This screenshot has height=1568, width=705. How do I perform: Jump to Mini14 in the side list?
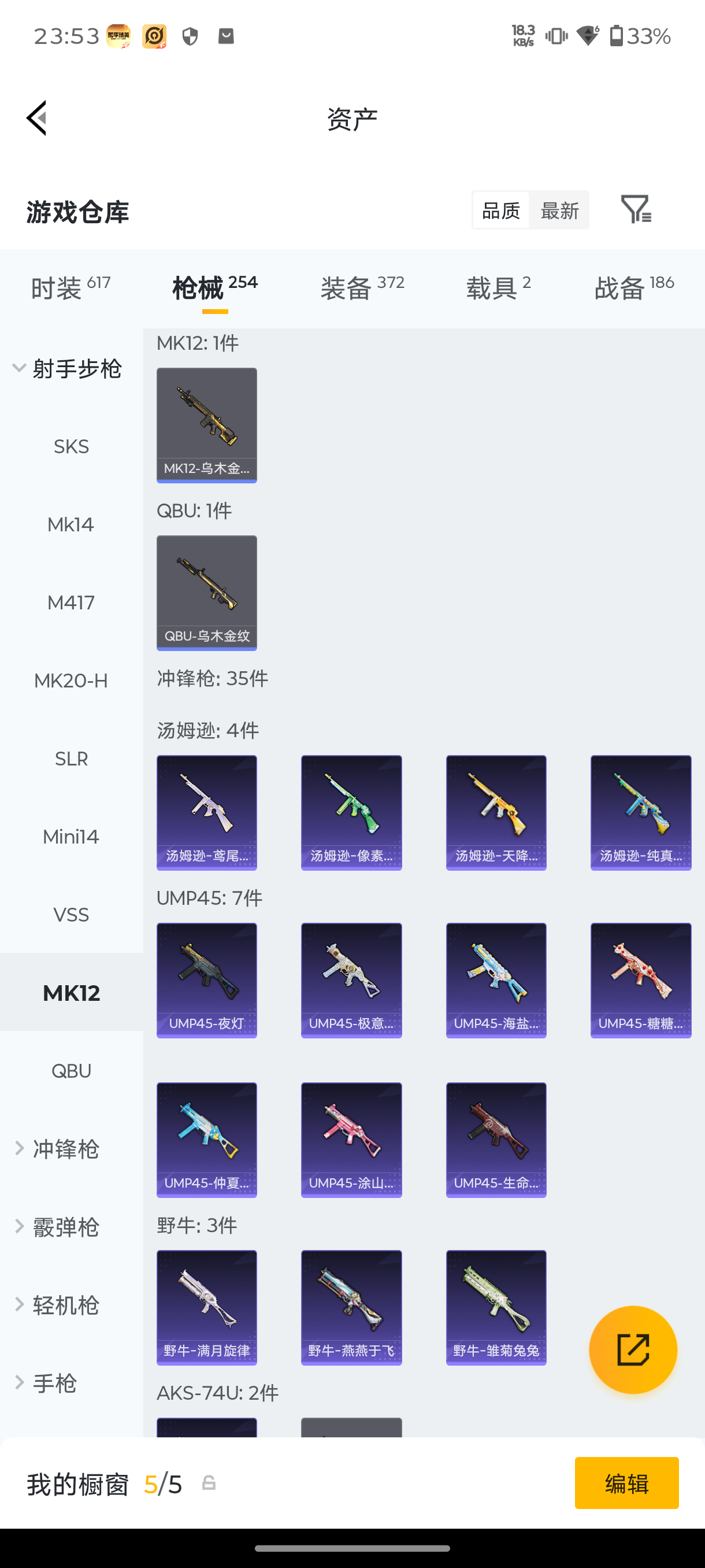click(71, 837)
